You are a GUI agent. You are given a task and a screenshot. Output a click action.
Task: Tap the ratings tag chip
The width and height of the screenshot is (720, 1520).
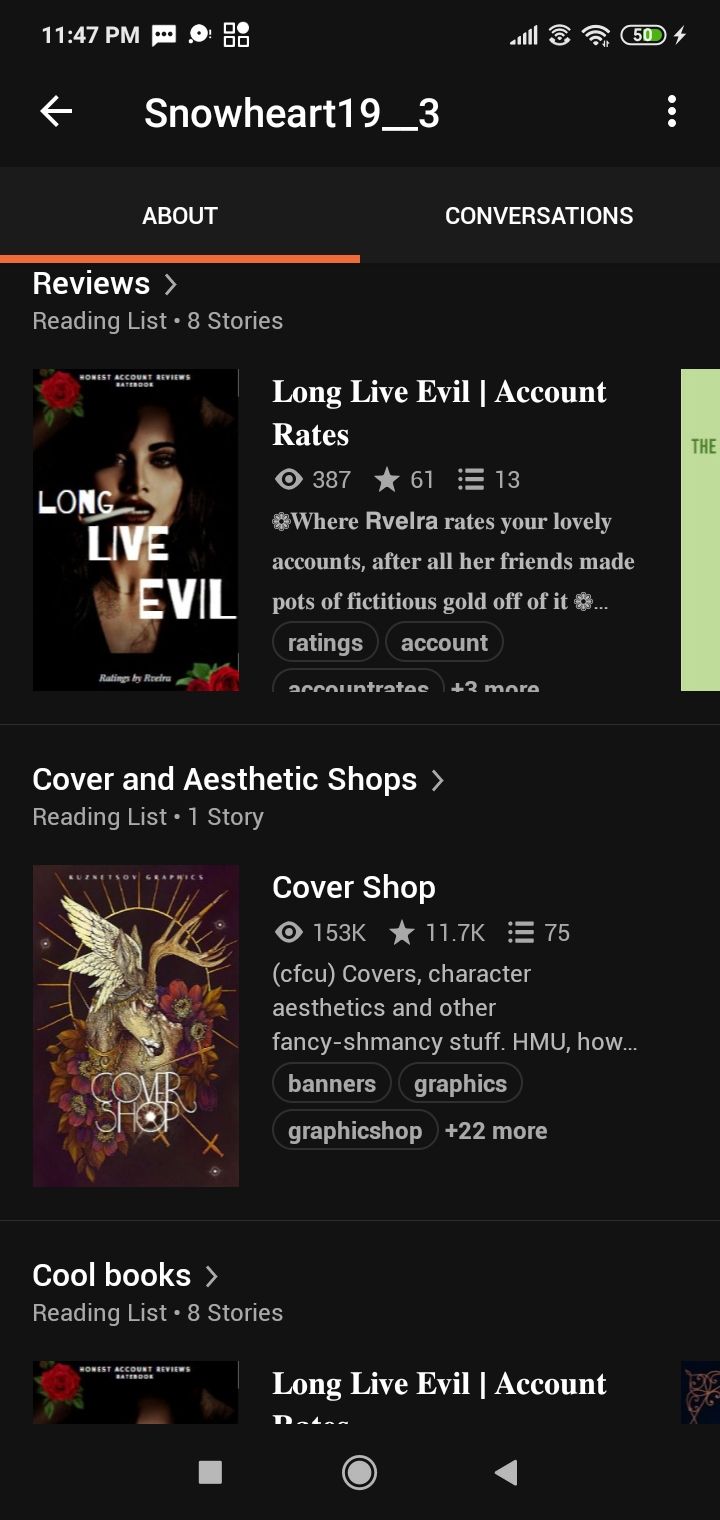click(325, 643)
